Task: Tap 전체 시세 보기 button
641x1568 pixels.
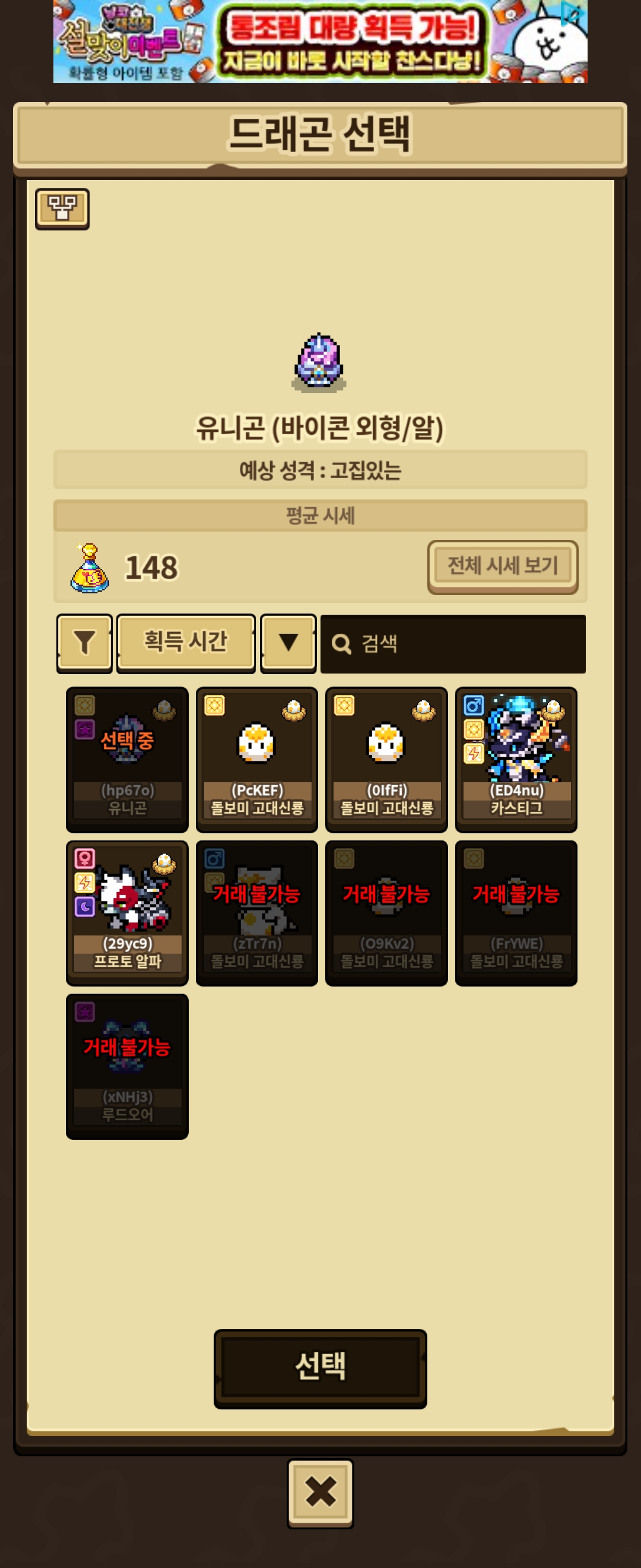Action: click(502, 566)
